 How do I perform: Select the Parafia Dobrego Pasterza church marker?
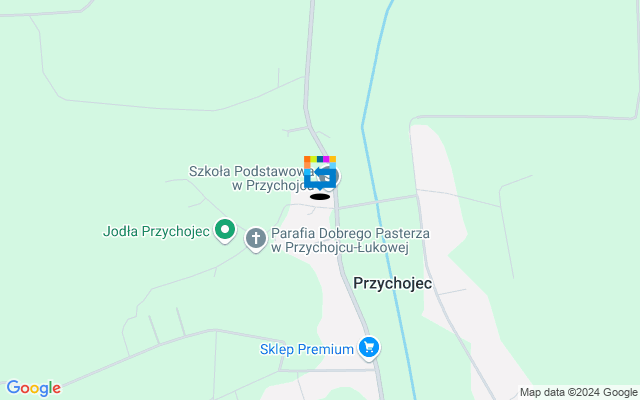(256, 239)
